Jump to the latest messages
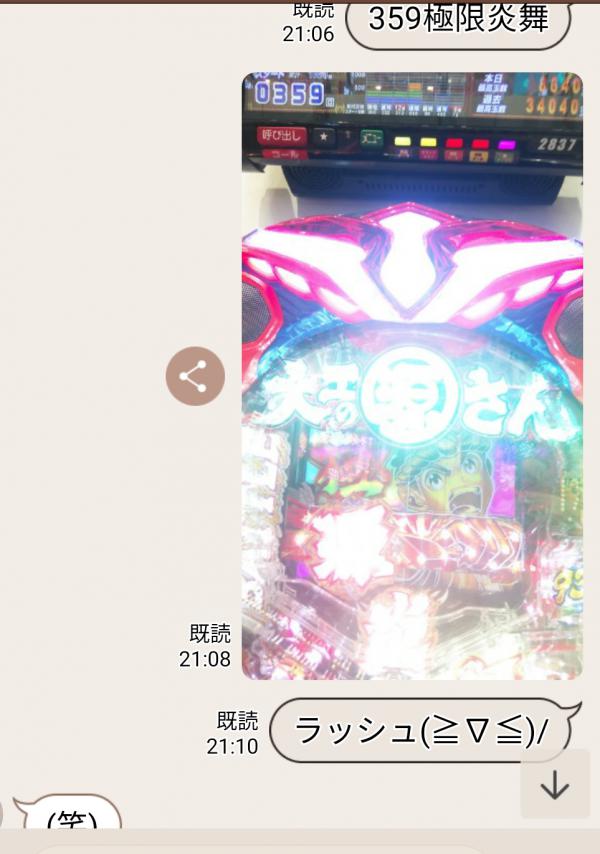The width and height of the screenshot is (600, 854). click(554, 785)
